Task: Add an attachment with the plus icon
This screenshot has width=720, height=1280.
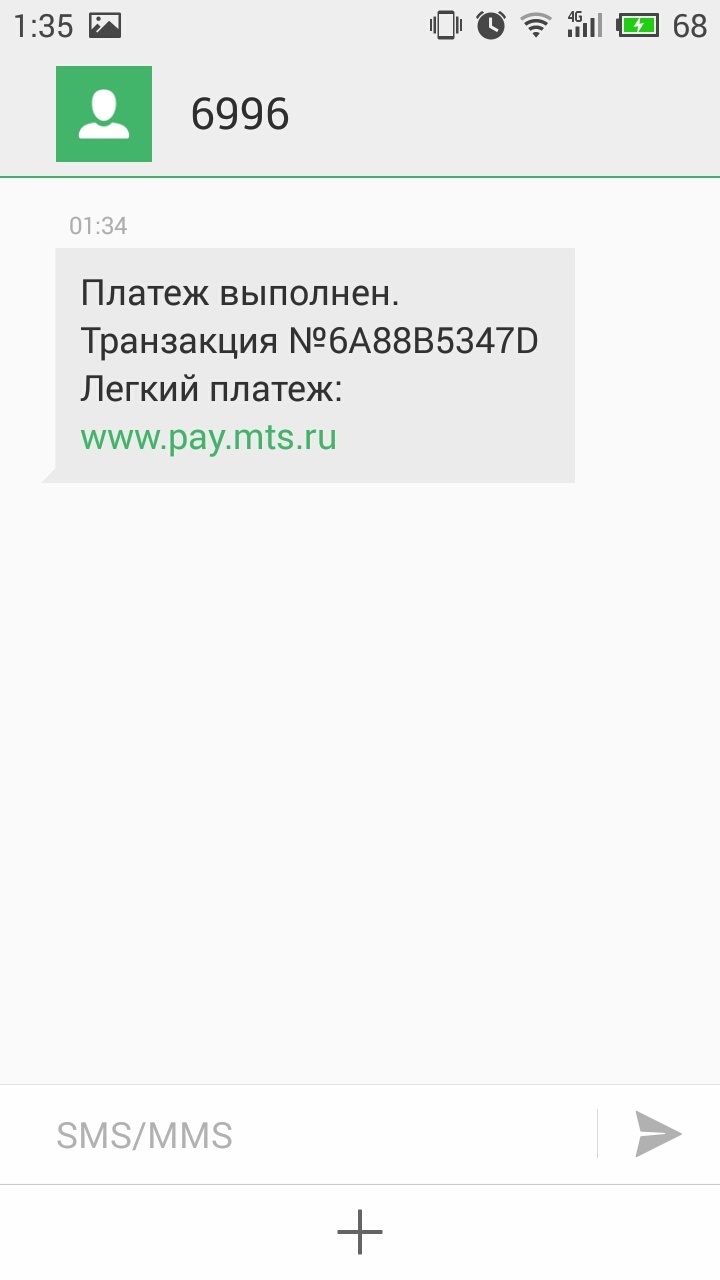Action: tap(360, 1232)
